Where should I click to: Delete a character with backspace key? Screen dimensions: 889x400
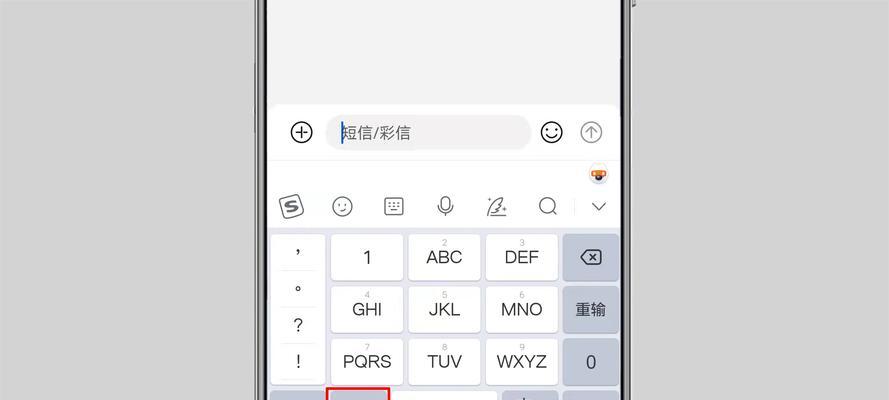(591, 257)
